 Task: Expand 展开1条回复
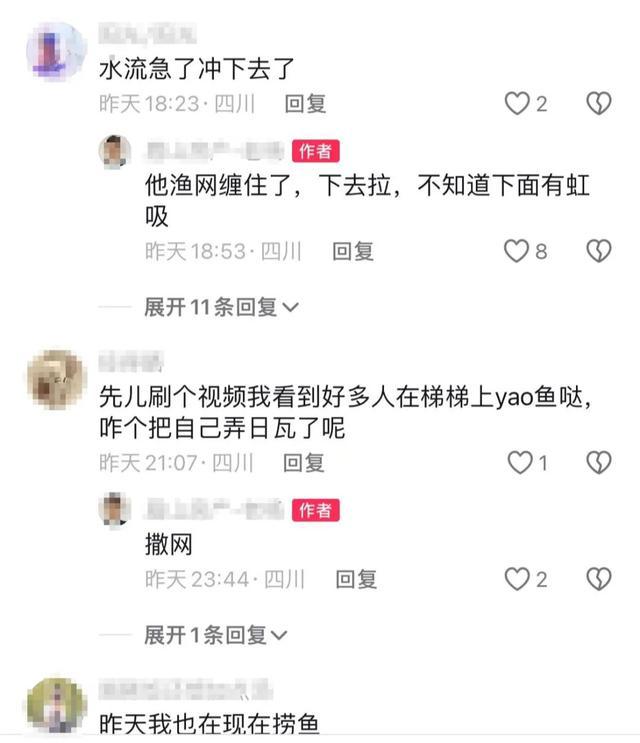(x=214, y=634)
